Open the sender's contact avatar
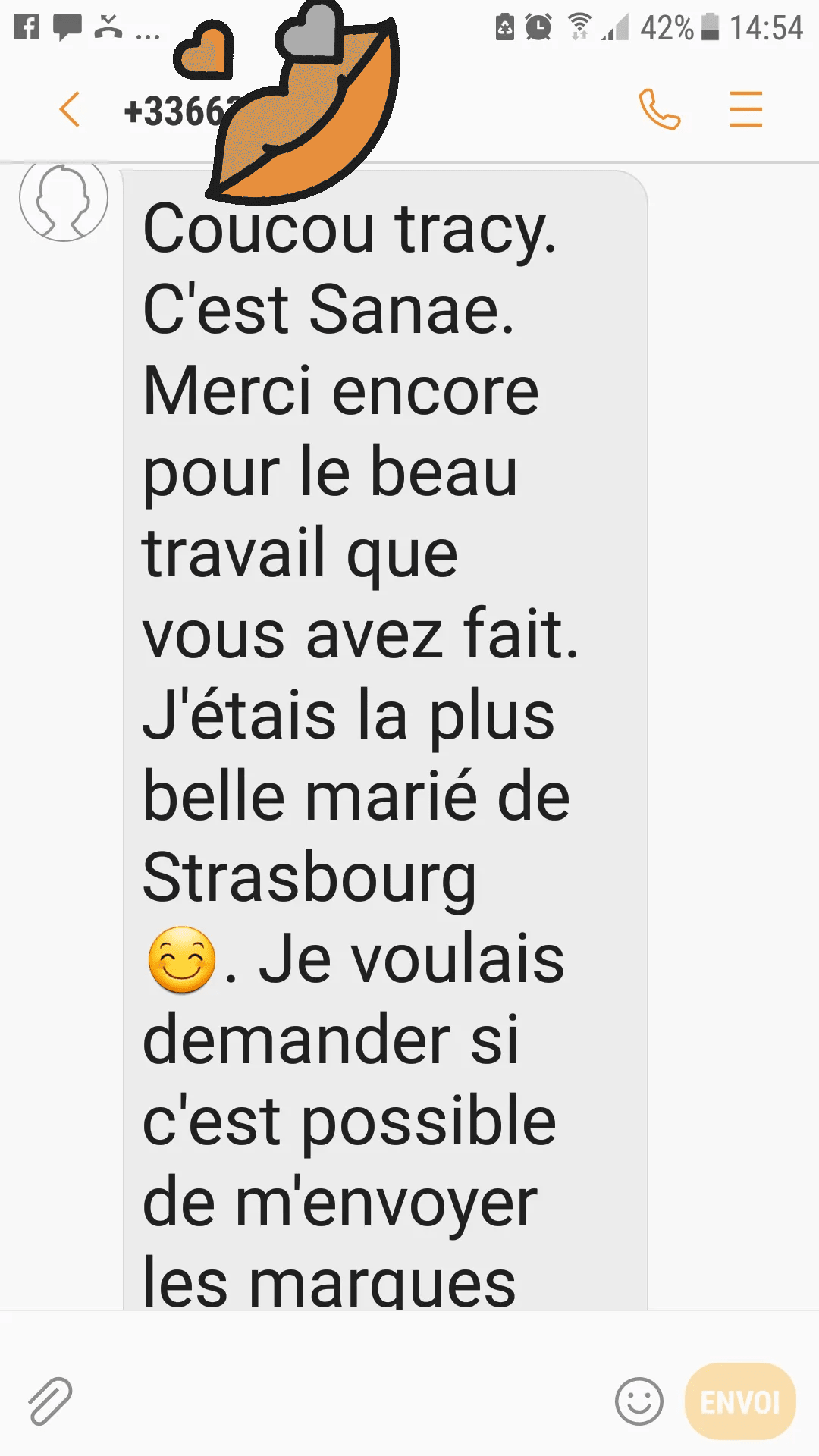This screenshot has height=1456, width=819. [64, 199]
